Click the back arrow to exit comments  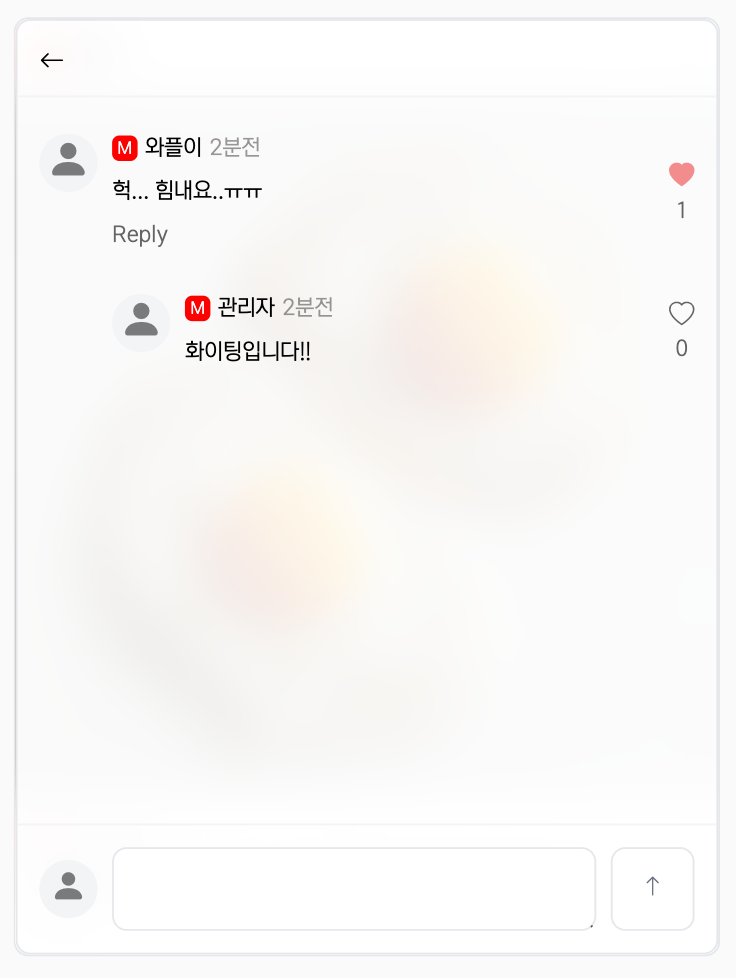pos(51,60)
